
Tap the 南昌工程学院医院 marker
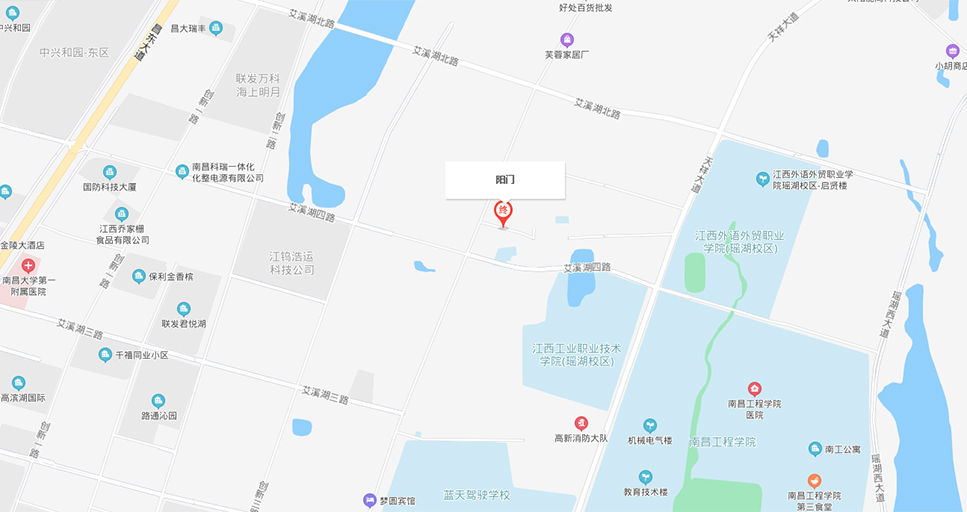click(754, 388)
